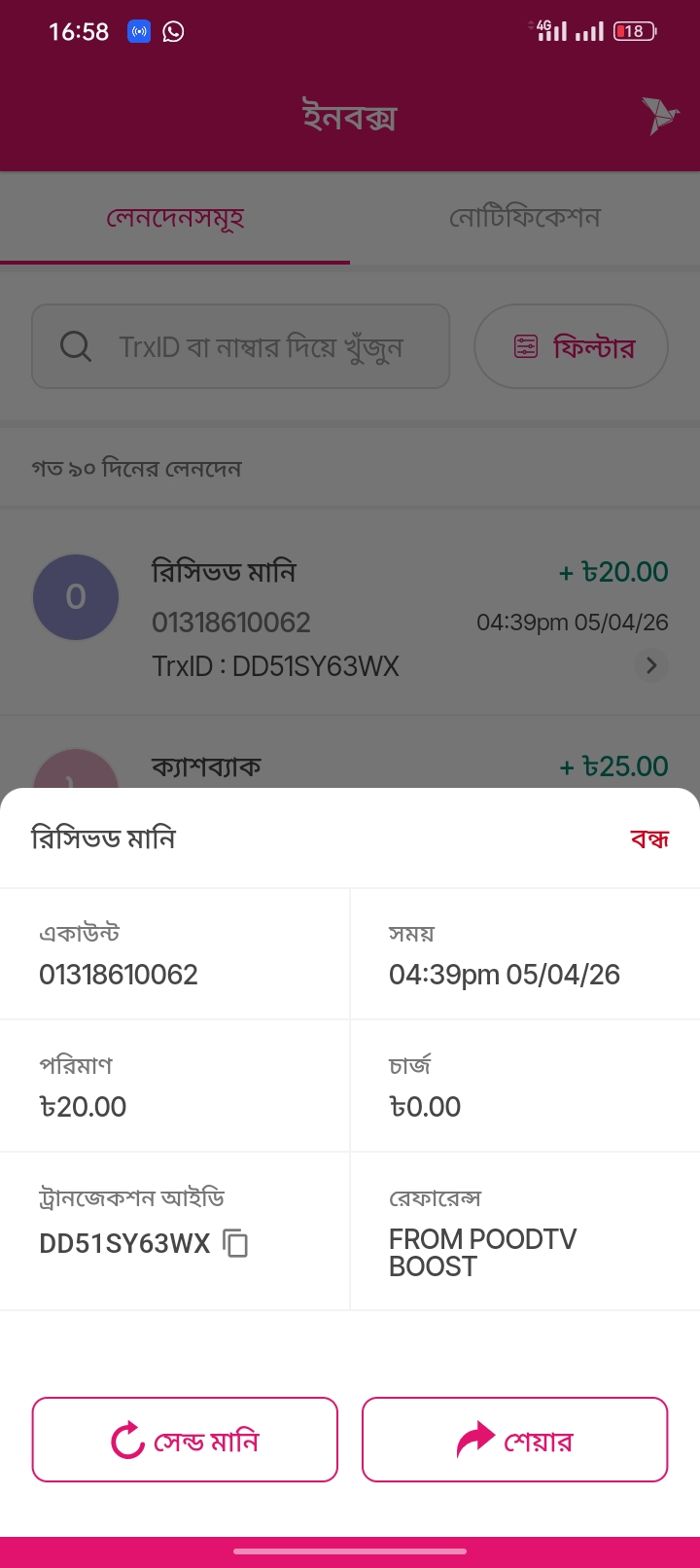Tap the সেন্ড মানি button
700x1568 pixels.
[x=185, y=1440]
